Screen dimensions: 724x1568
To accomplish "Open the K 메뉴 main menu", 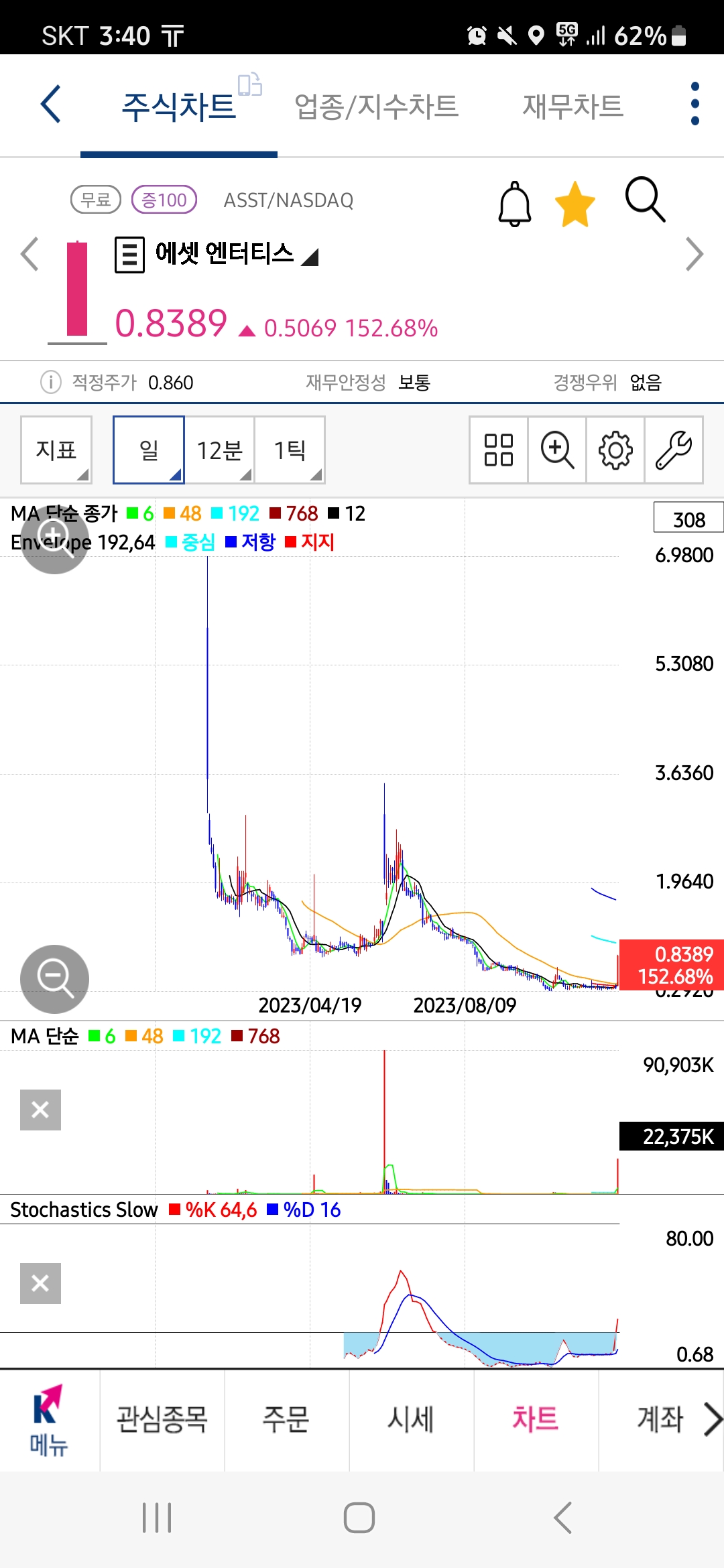I will (49, 1421).
